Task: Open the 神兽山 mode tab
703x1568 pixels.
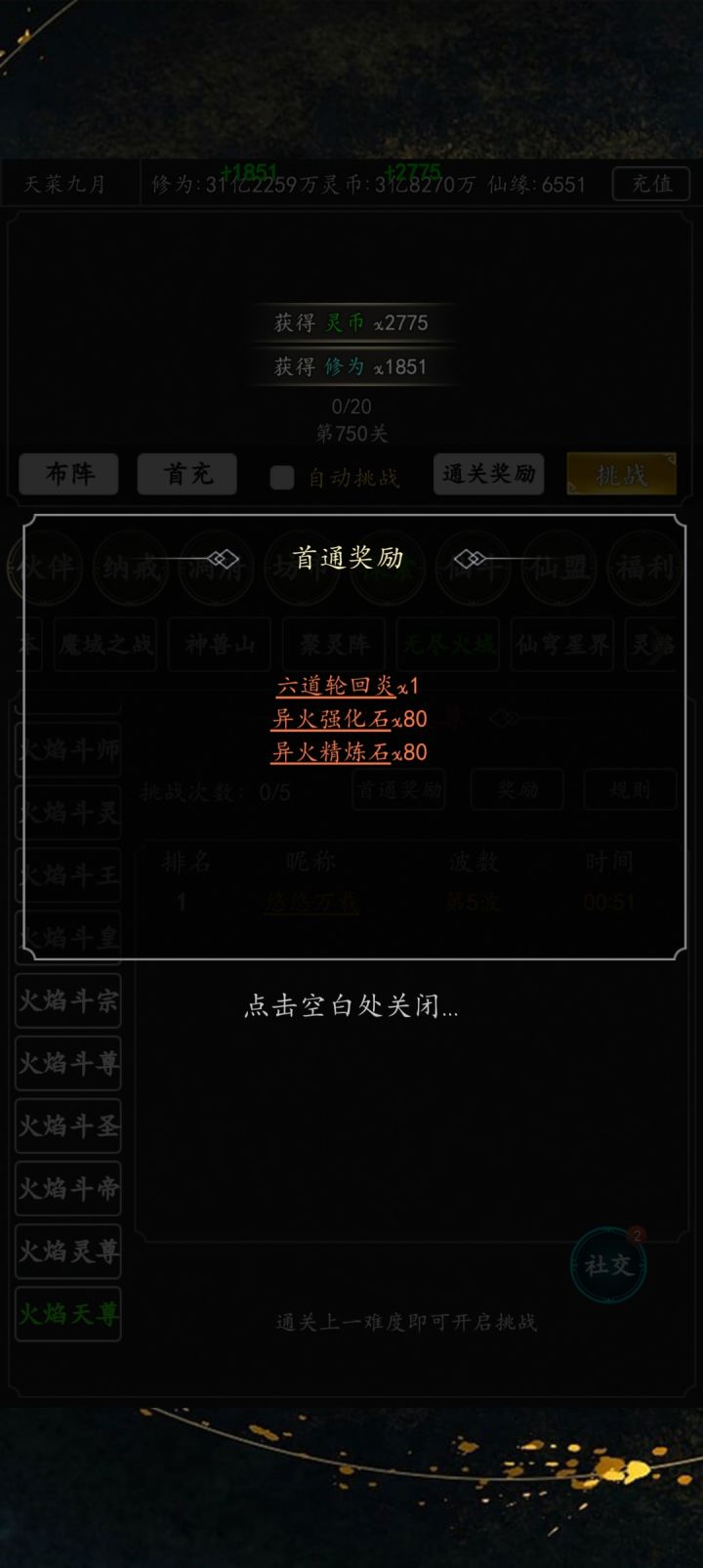Action: 218,645
